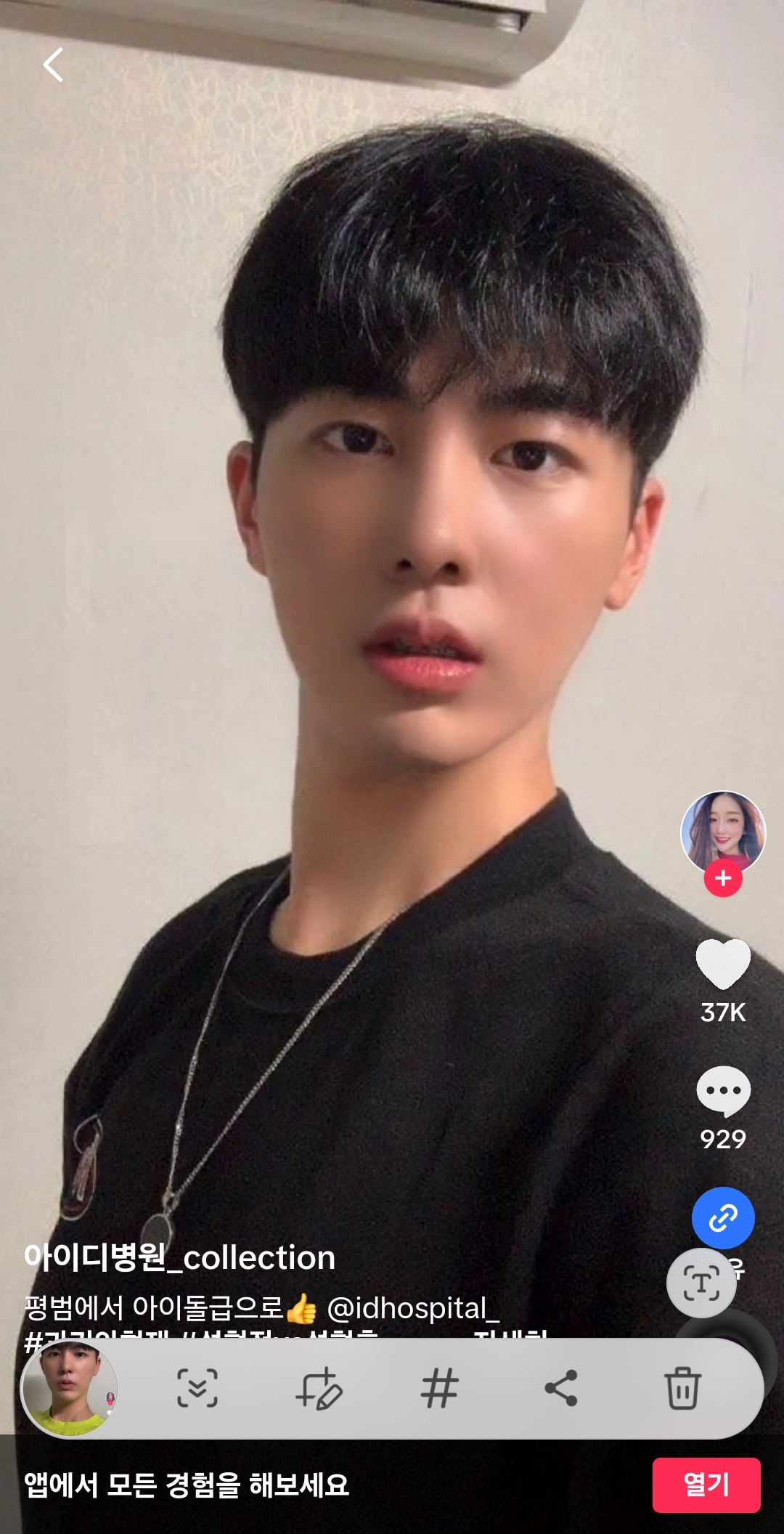Edit the screenshot with the pencil tool
The height and width of the screenshot is (1534, 784).
(319, 1388)
